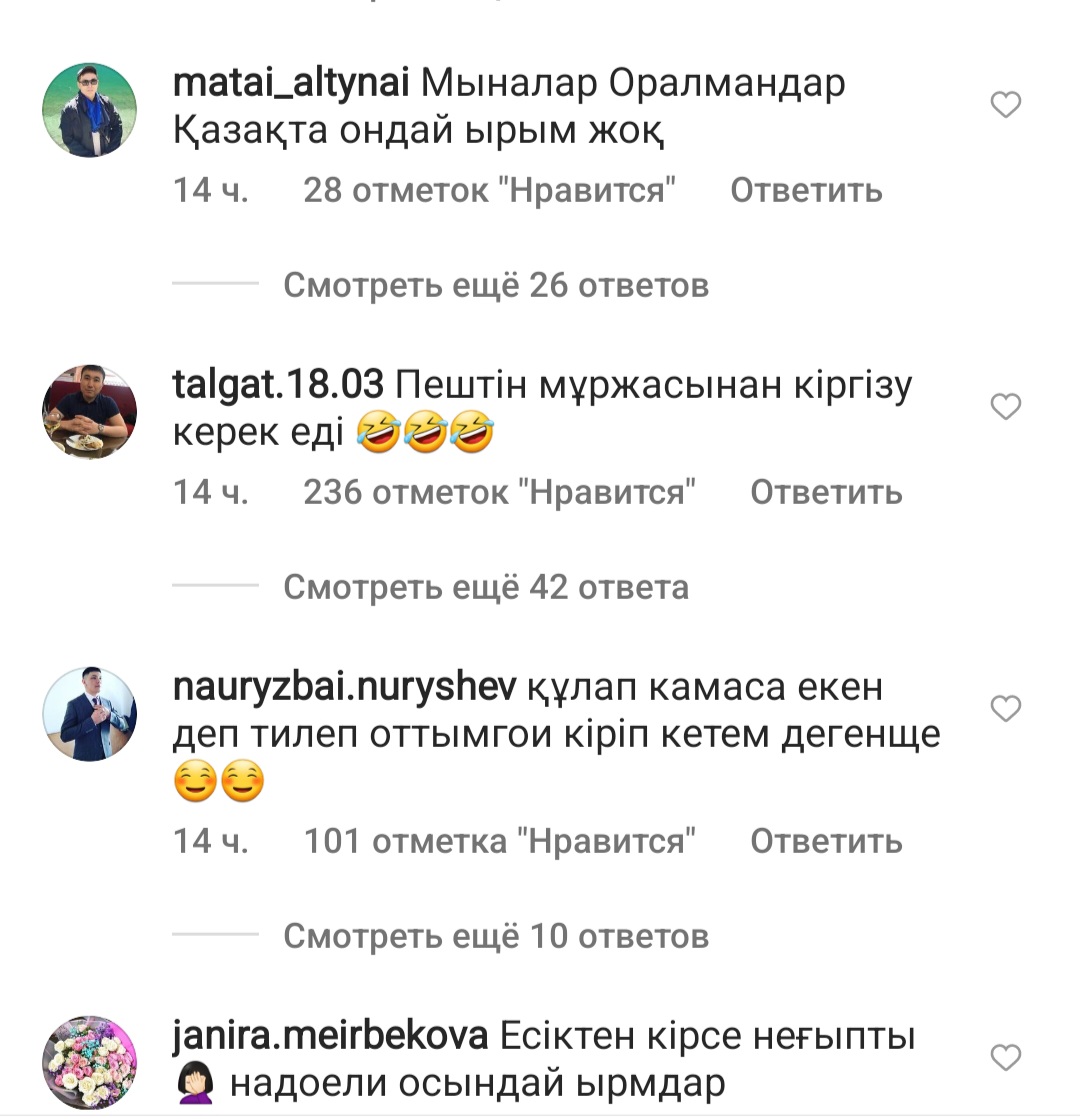Open nauryzbai.nuryshev's profile picture

[x=90, y=714]
